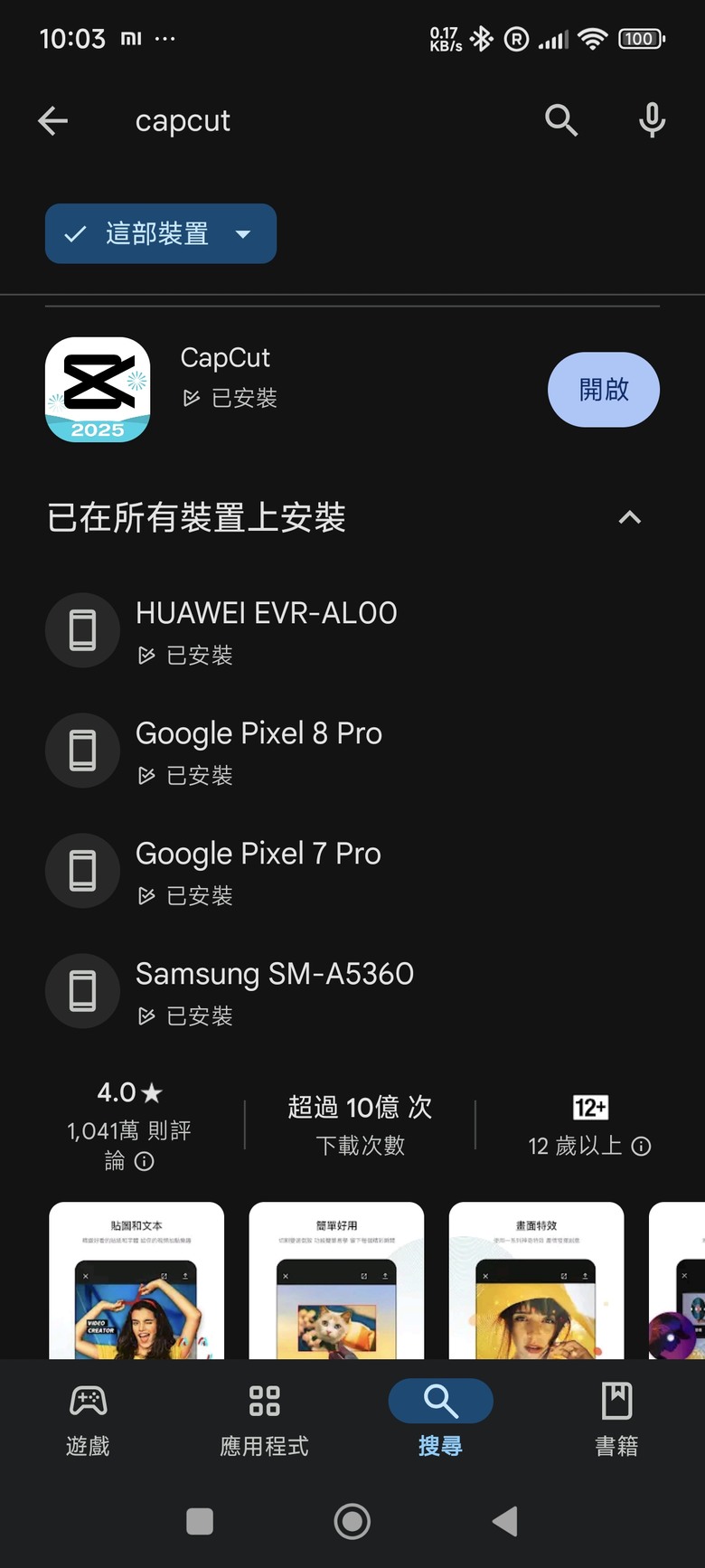Open the 貼圖和文本 screenshot
The width and height of the screenshot is (705, 1568).
(x=136, y=1280)
